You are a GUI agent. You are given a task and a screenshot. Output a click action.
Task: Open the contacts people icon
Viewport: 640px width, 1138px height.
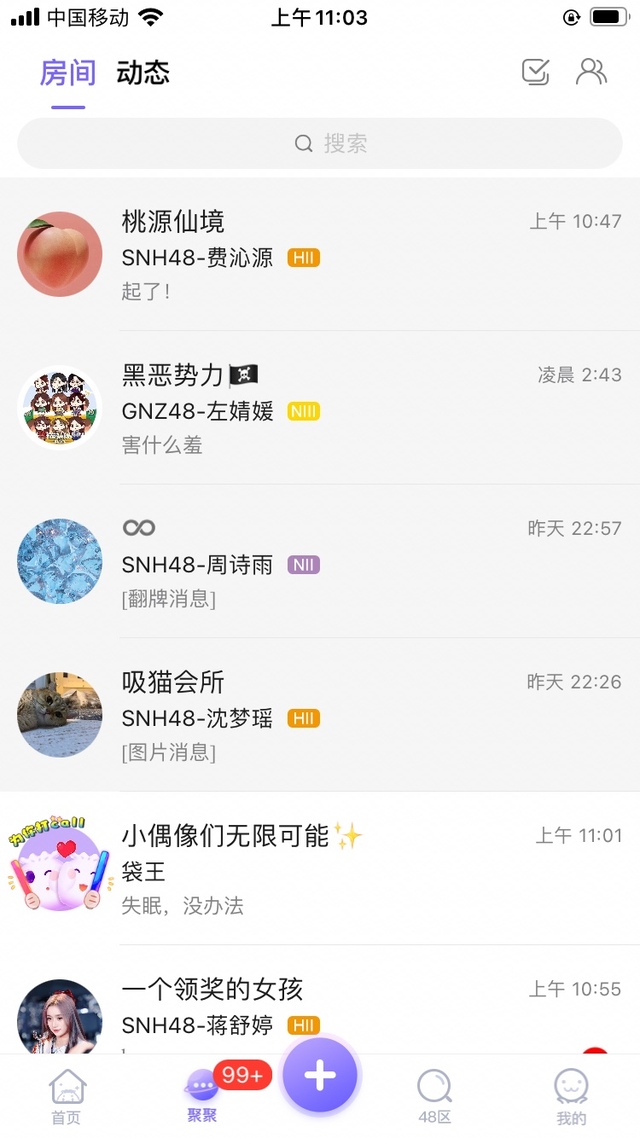tap(591, 72)
